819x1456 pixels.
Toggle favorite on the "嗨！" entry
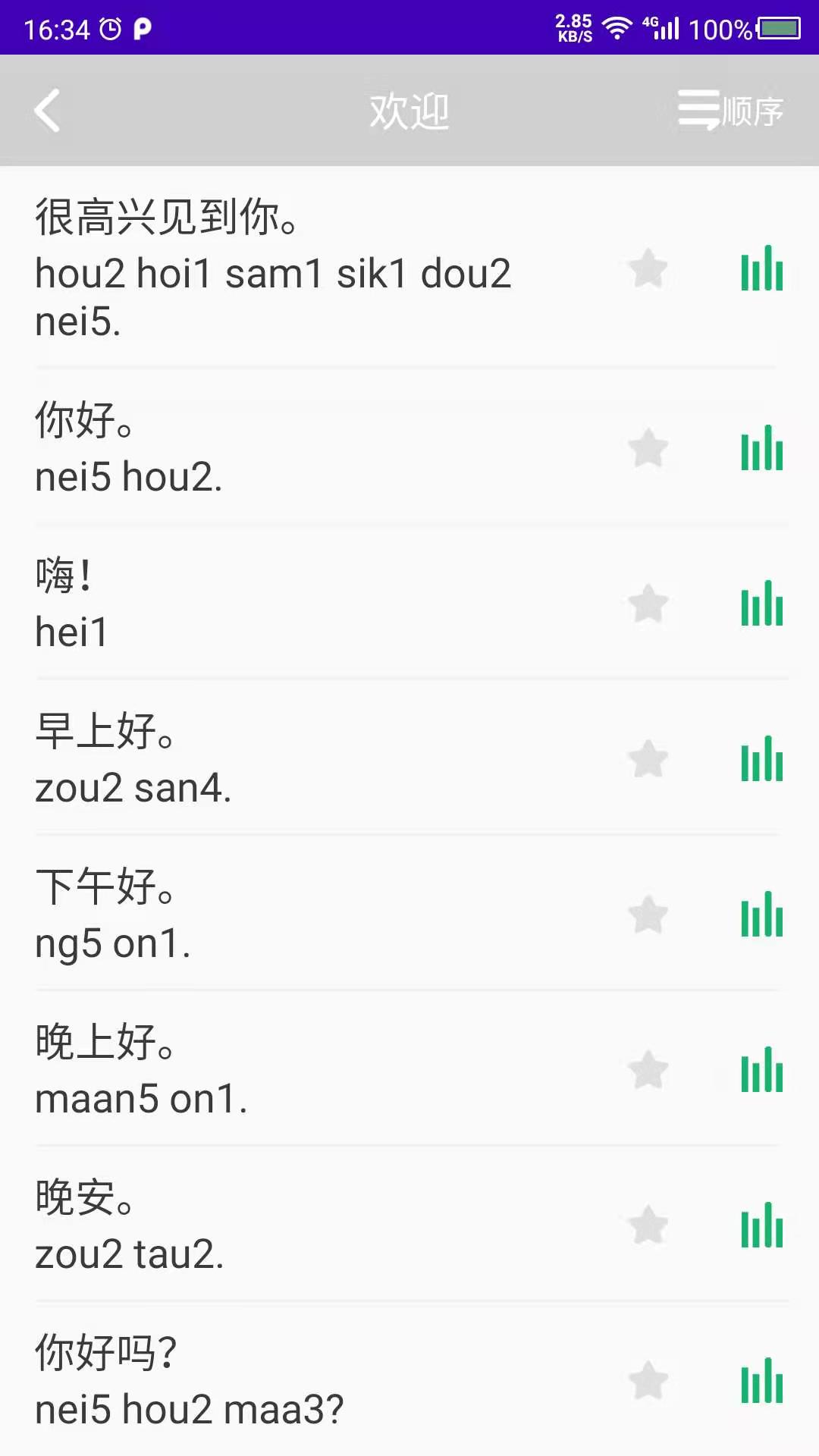(648, 603)
